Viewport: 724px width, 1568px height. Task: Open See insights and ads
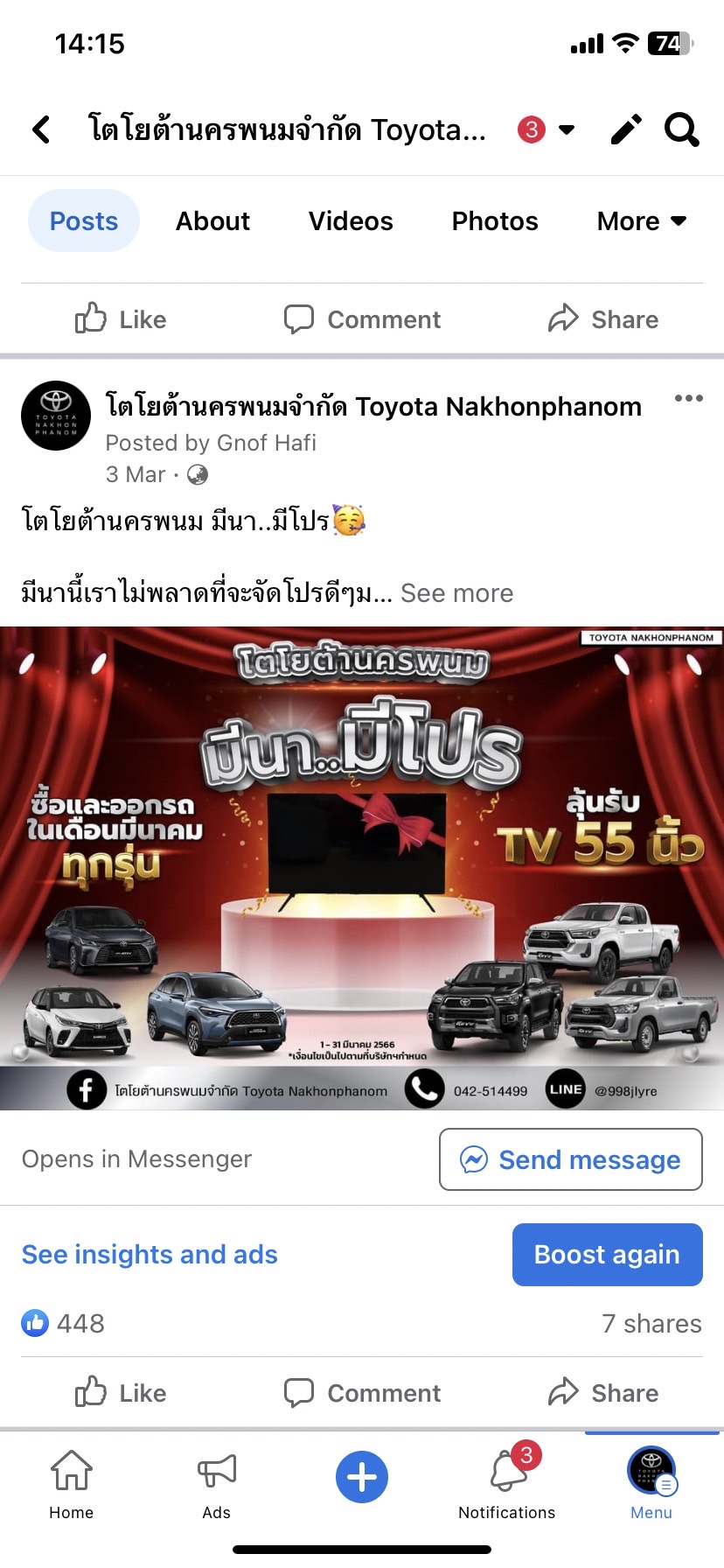(x=150, y=1255)
